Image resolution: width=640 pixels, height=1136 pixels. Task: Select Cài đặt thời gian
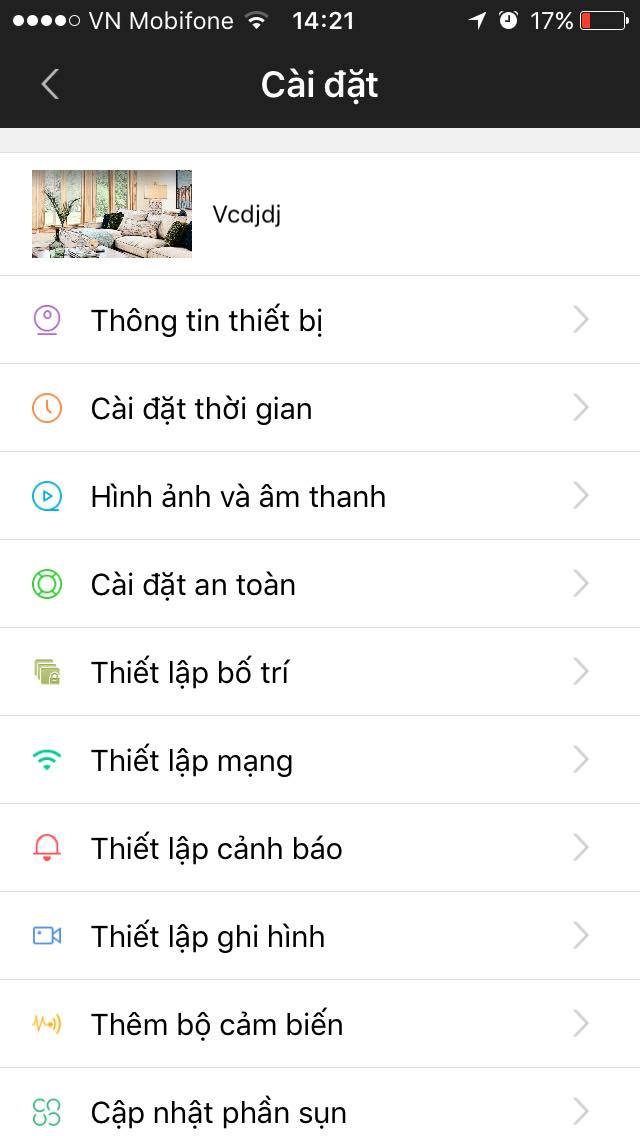pyautogui.click(x=320, y=408)
